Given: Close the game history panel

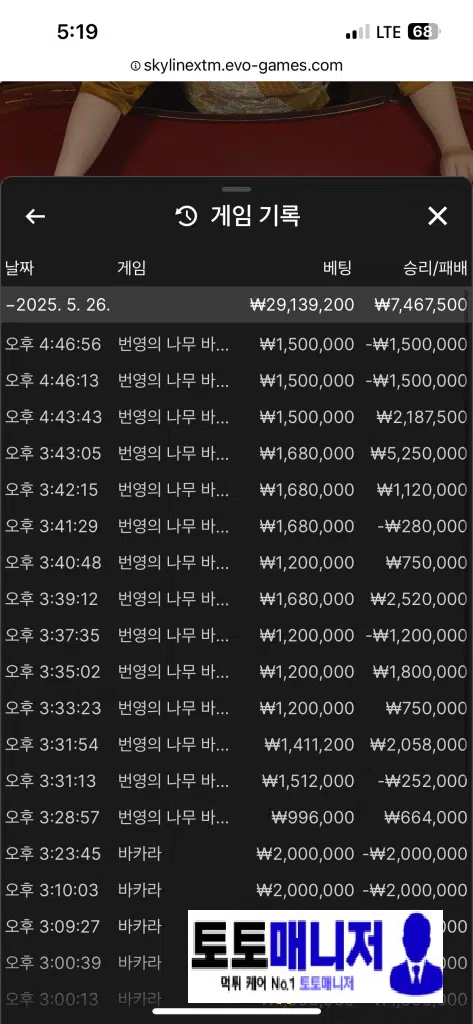Looking at the screenshot, I should 437,216.
